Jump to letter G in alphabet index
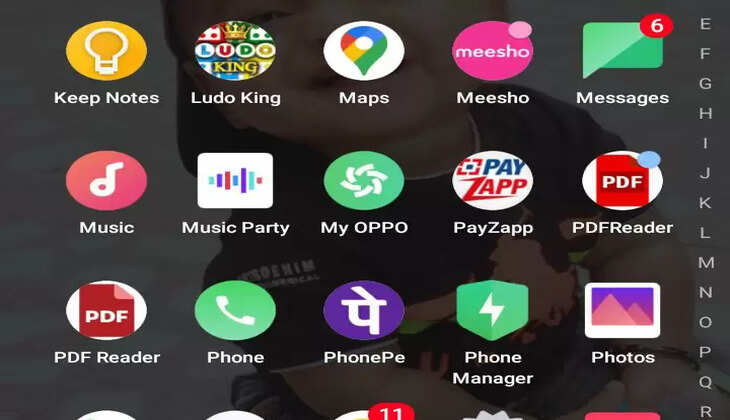The width and height of the screenshot is (730, 420). (706, 83)
